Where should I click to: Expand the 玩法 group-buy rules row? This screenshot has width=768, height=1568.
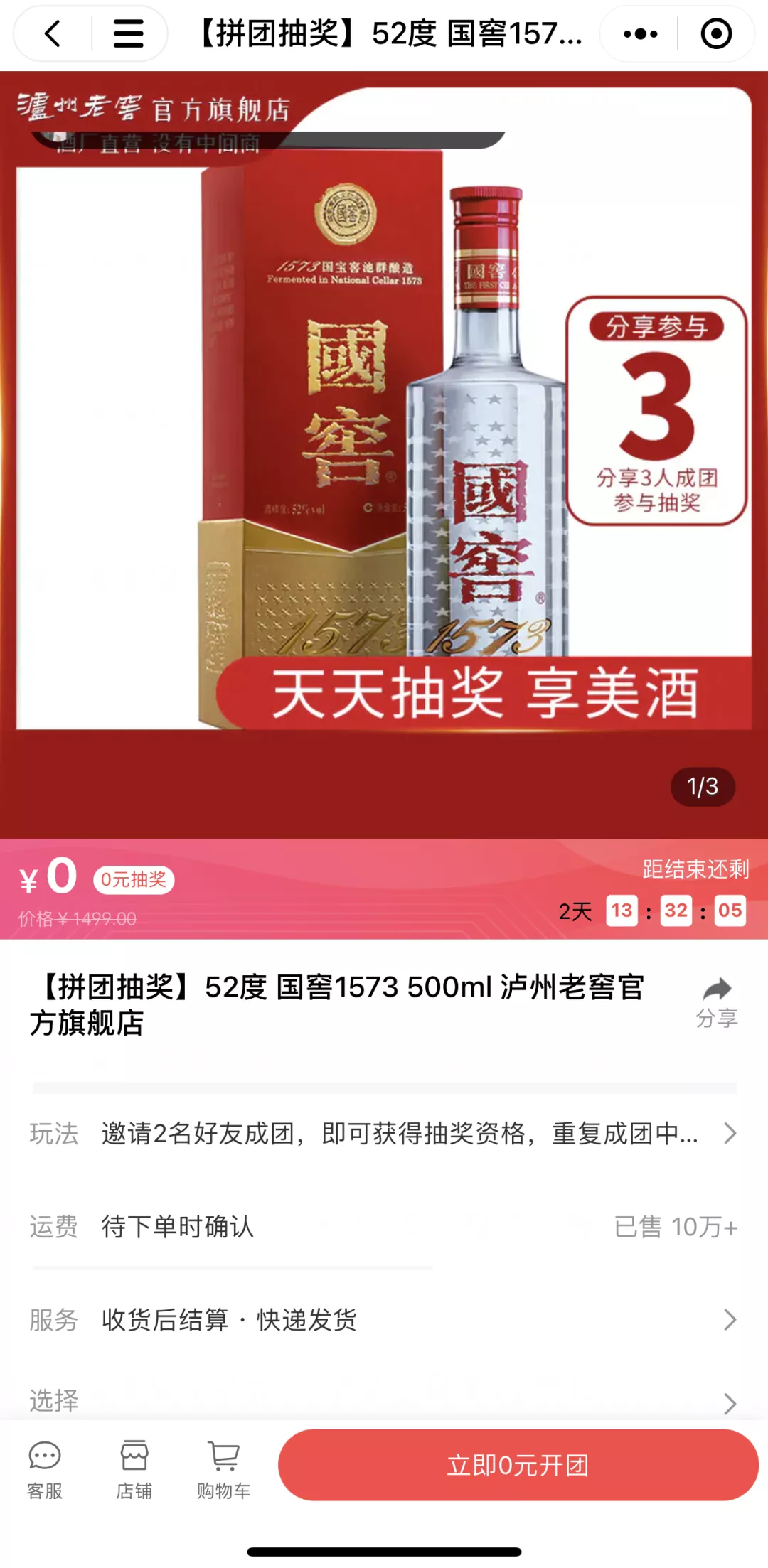pyautogui.click(x=384, y=1133)
